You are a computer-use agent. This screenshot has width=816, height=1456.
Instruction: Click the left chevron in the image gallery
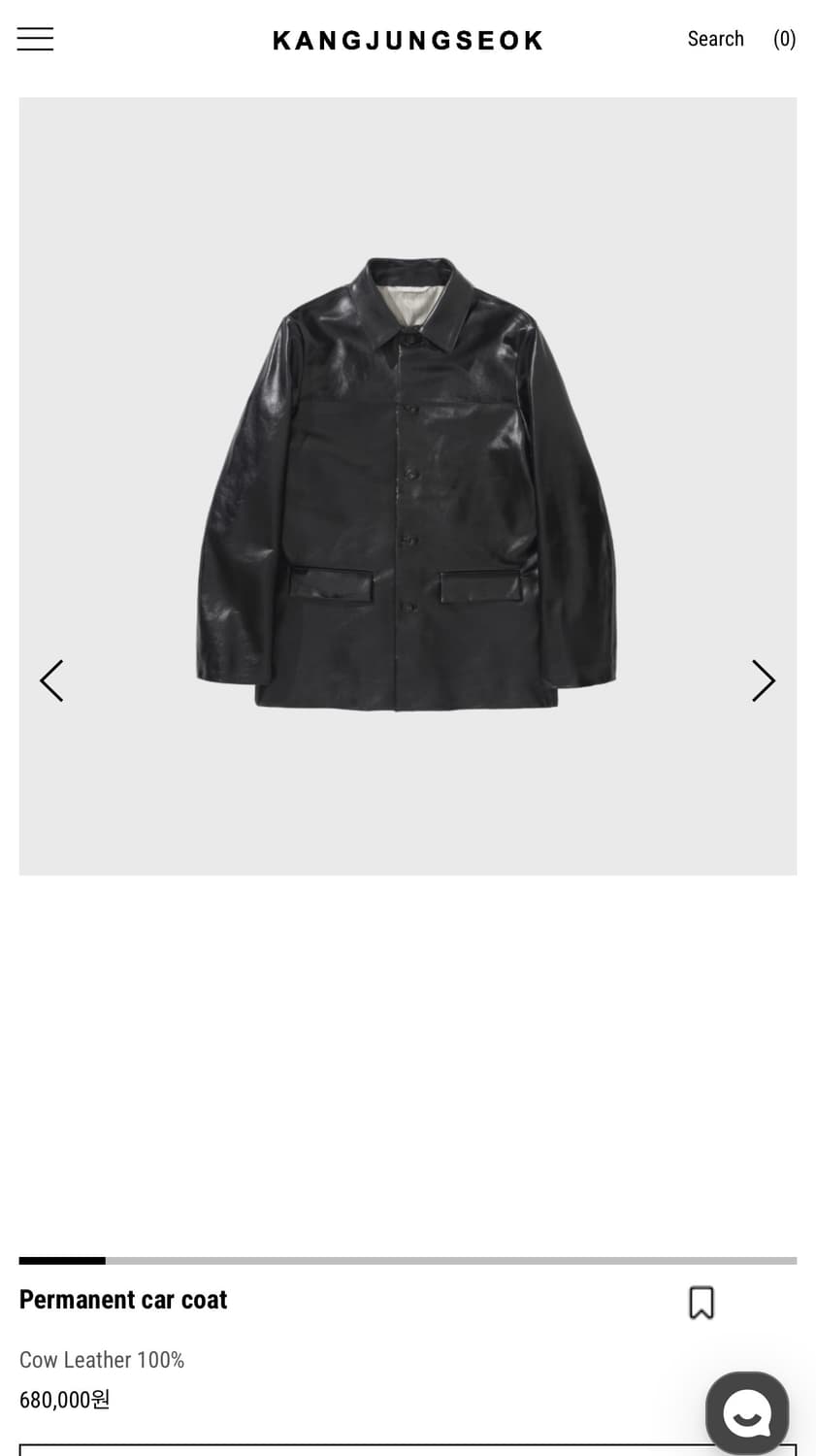[51, 680]
